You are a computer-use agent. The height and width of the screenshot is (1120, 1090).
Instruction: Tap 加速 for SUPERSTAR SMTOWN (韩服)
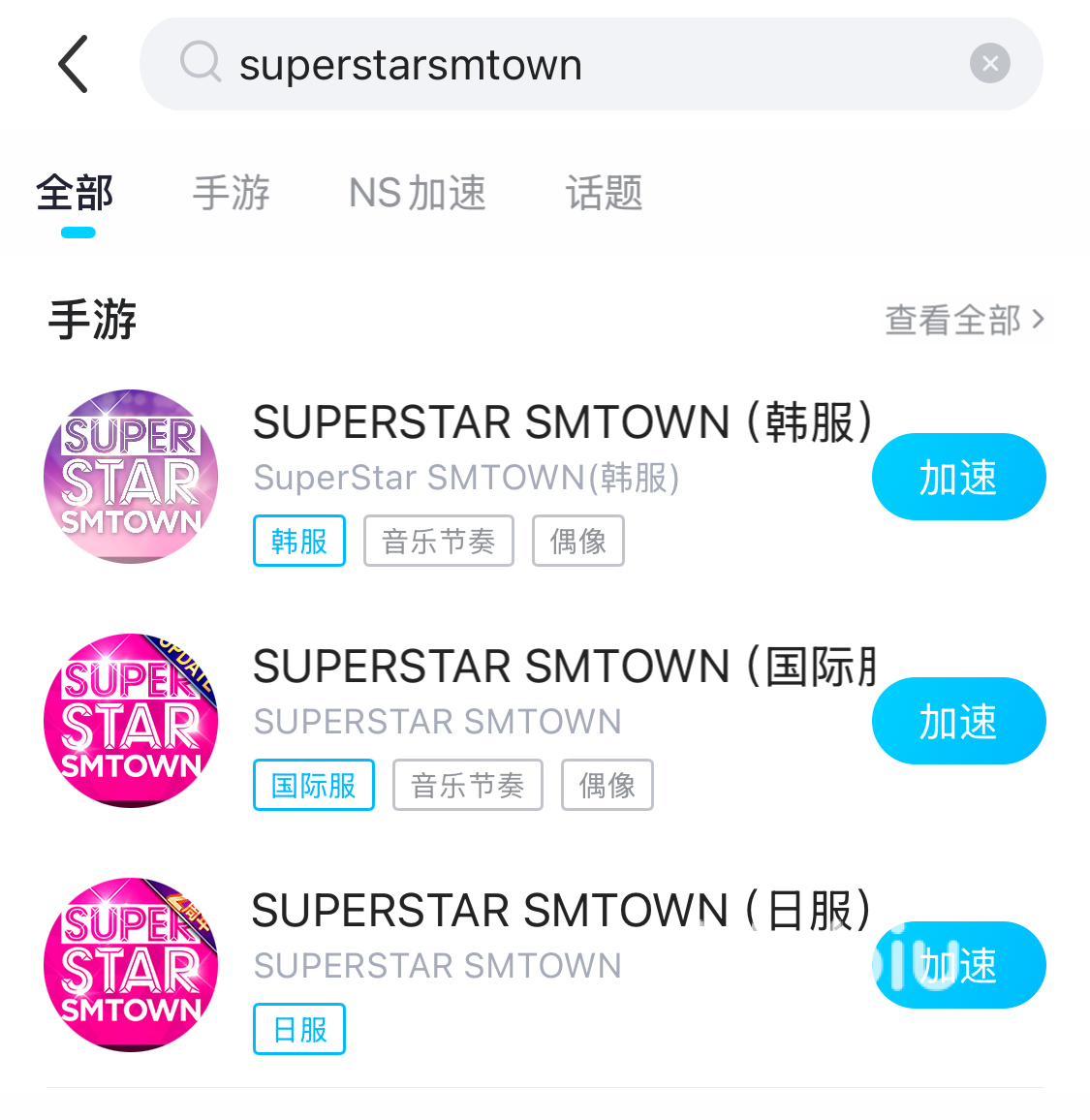coord(958,477)
